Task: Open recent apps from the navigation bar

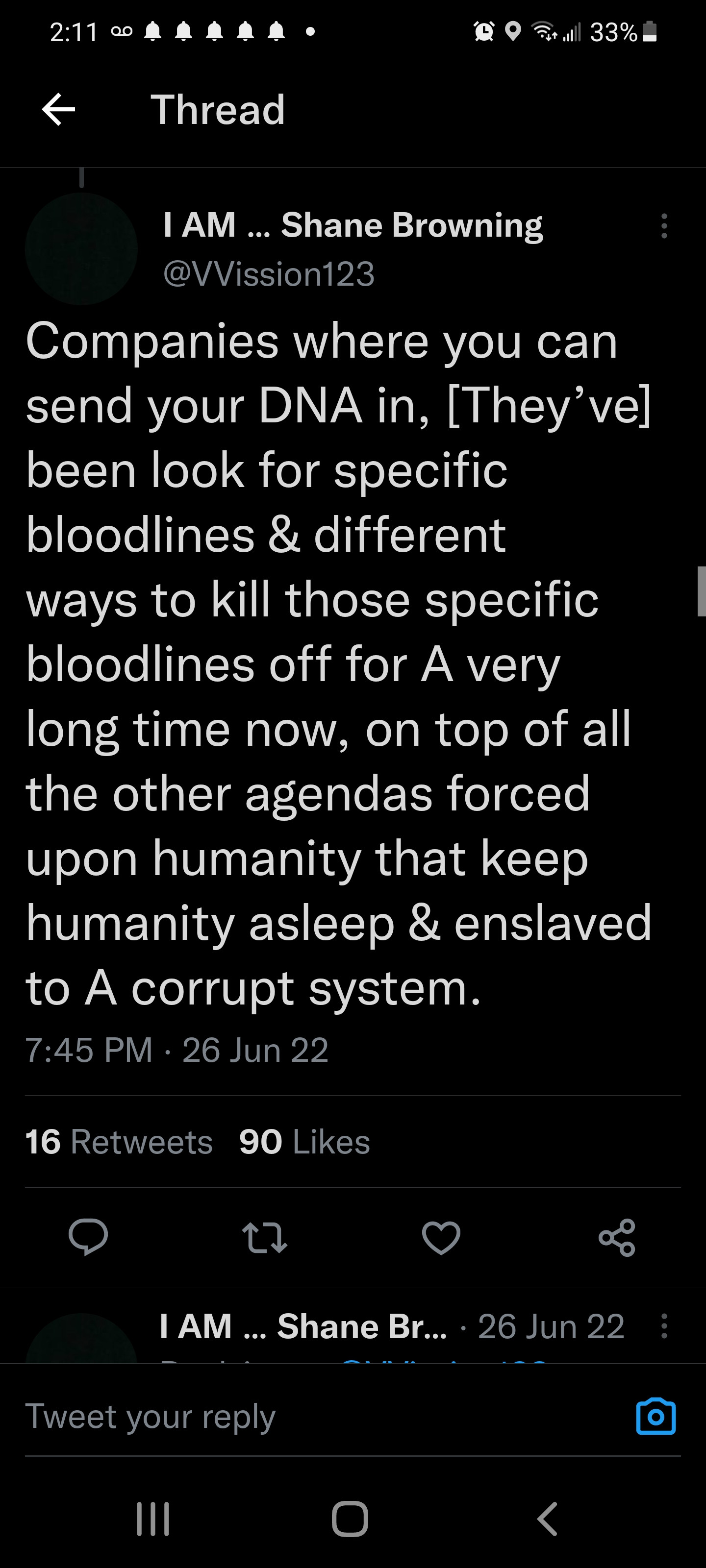Action: click(x=153, y=1519)
